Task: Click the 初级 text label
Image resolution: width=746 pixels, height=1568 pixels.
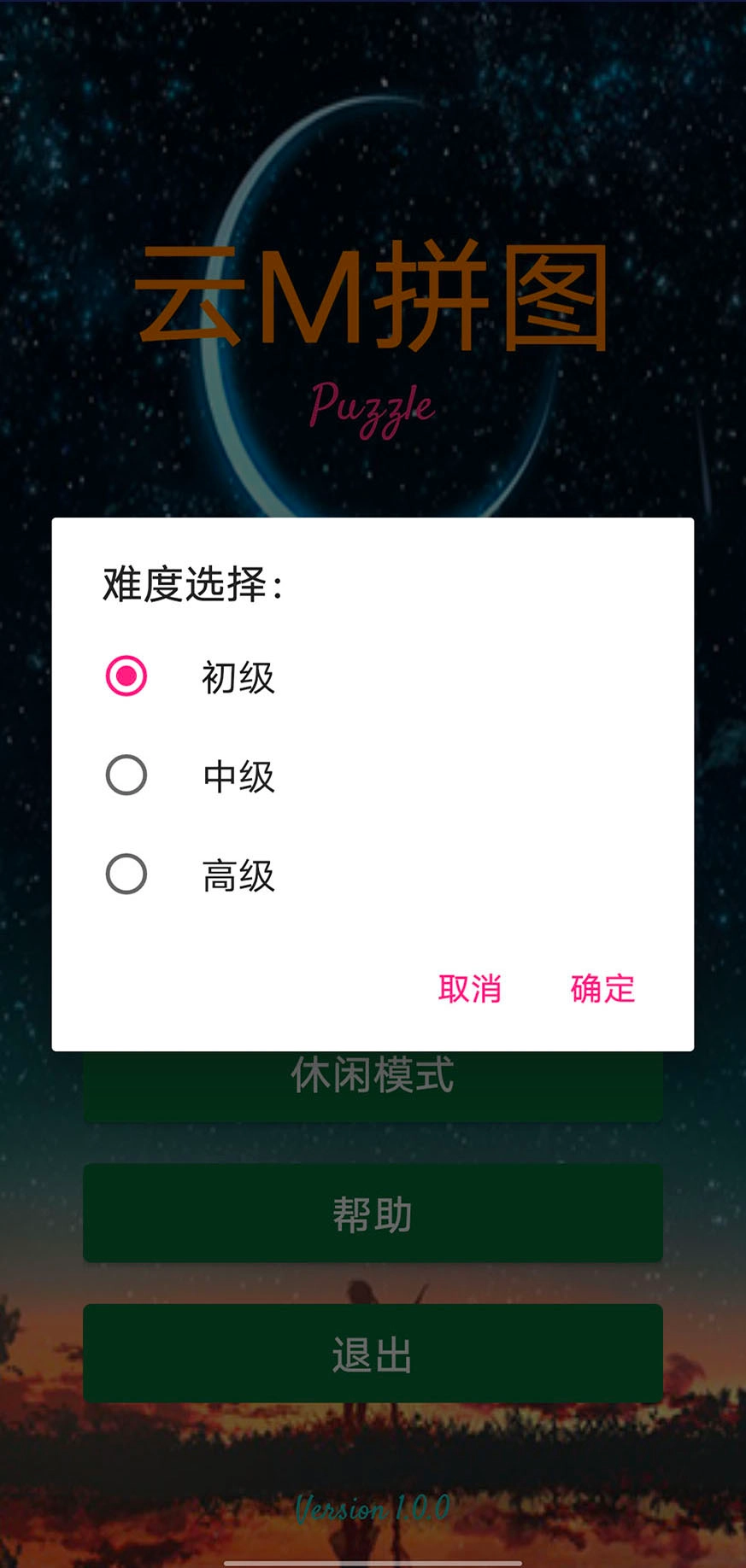Action: [x=237, y=676]
